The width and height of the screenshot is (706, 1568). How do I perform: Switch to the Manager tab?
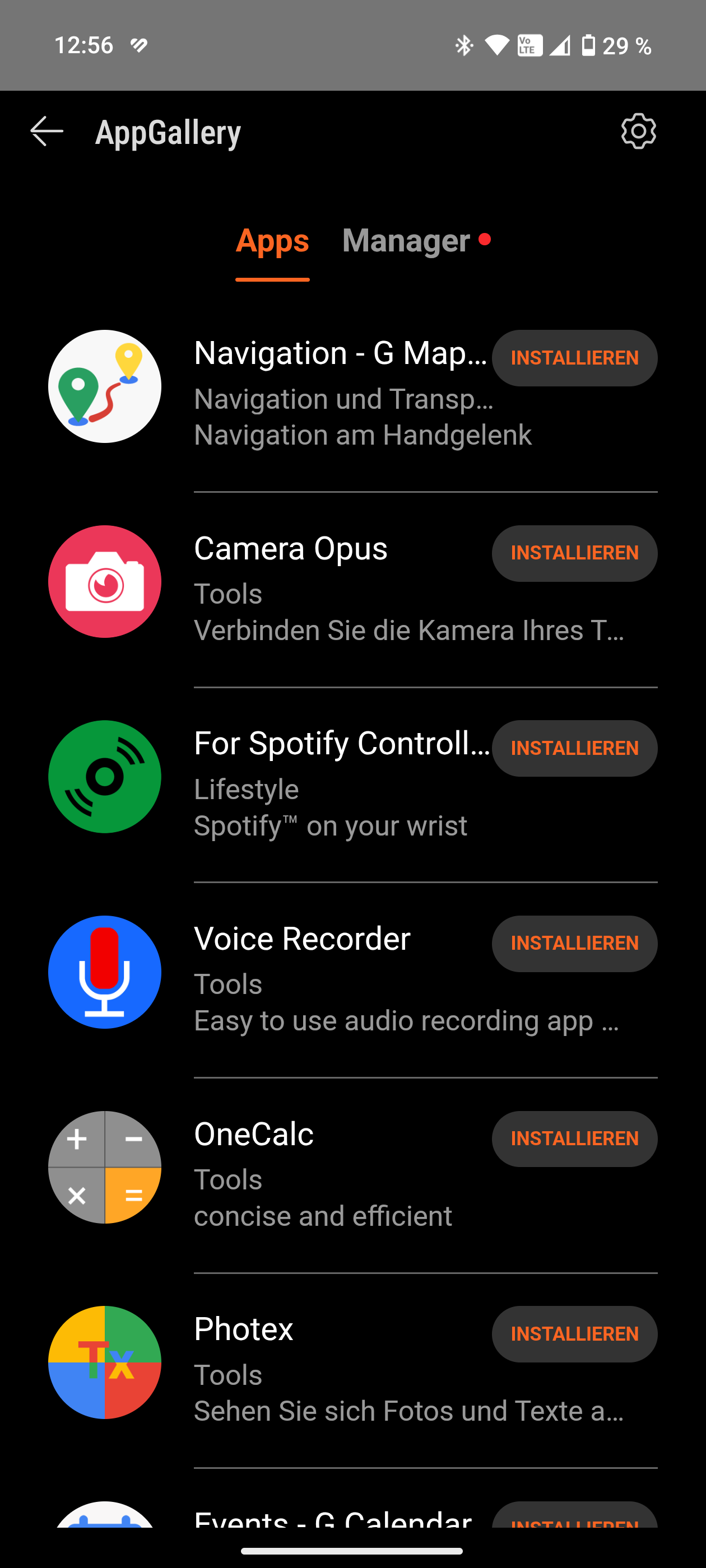406,241
